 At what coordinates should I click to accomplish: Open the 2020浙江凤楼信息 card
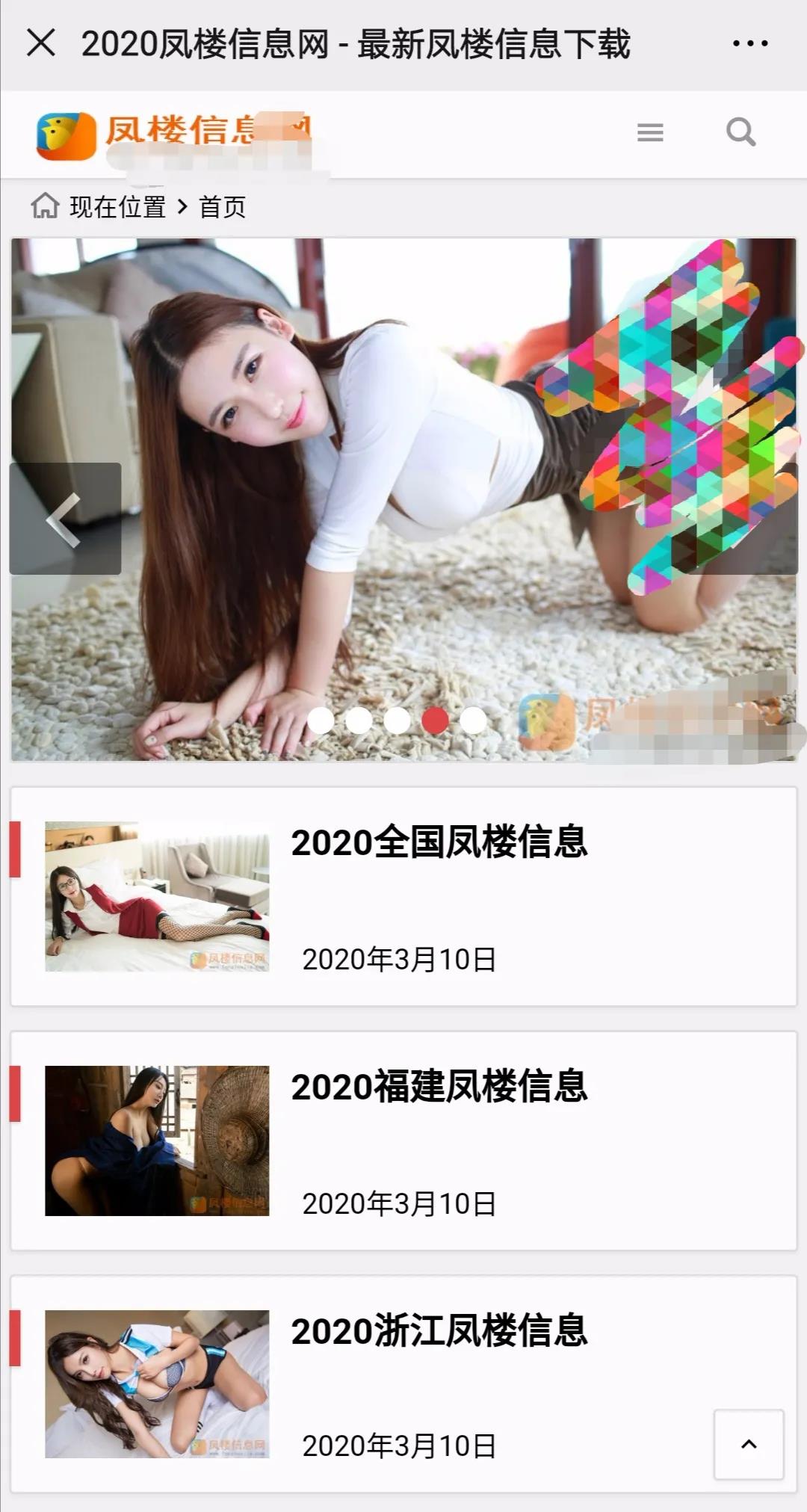click(x=439, y=1331)
